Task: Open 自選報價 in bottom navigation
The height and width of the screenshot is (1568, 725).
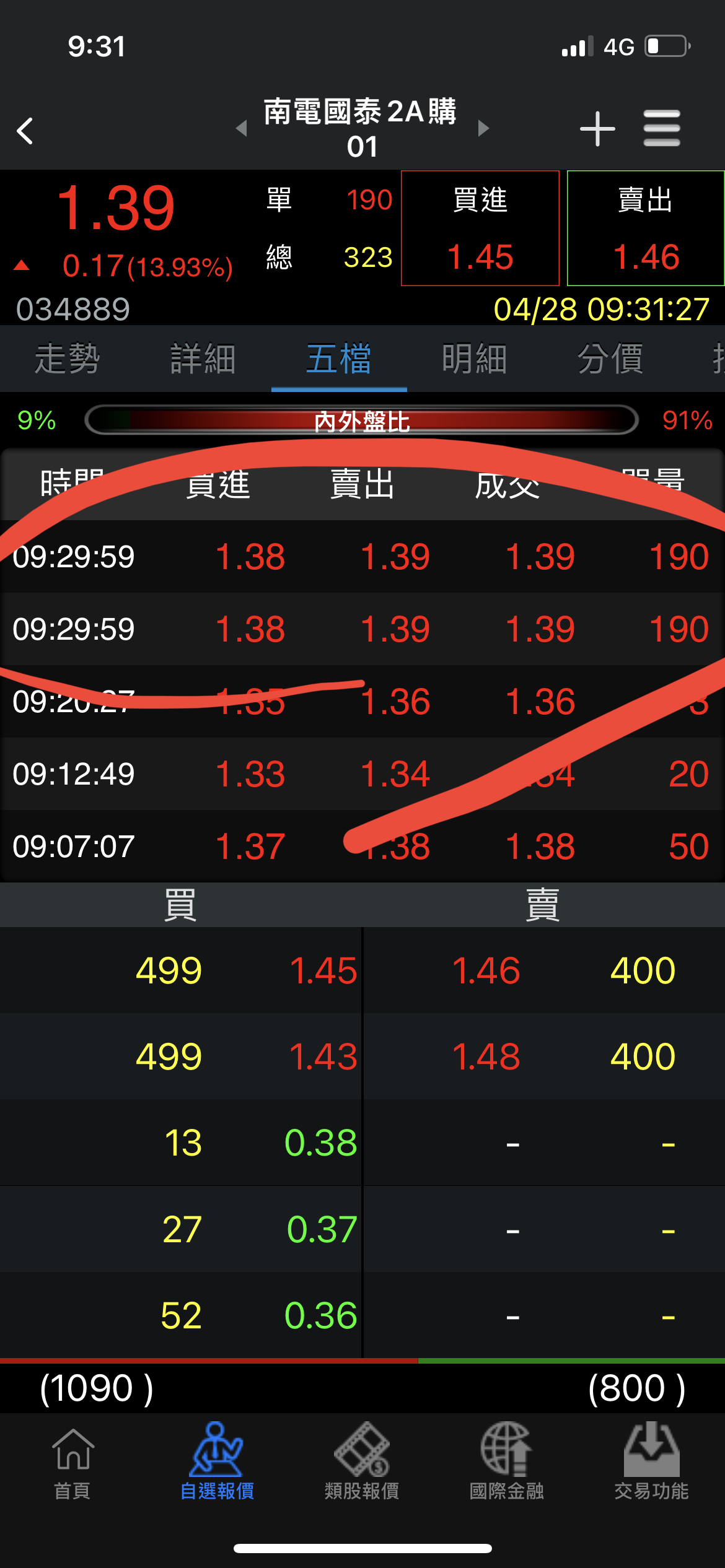Action: pos(217,1461)
